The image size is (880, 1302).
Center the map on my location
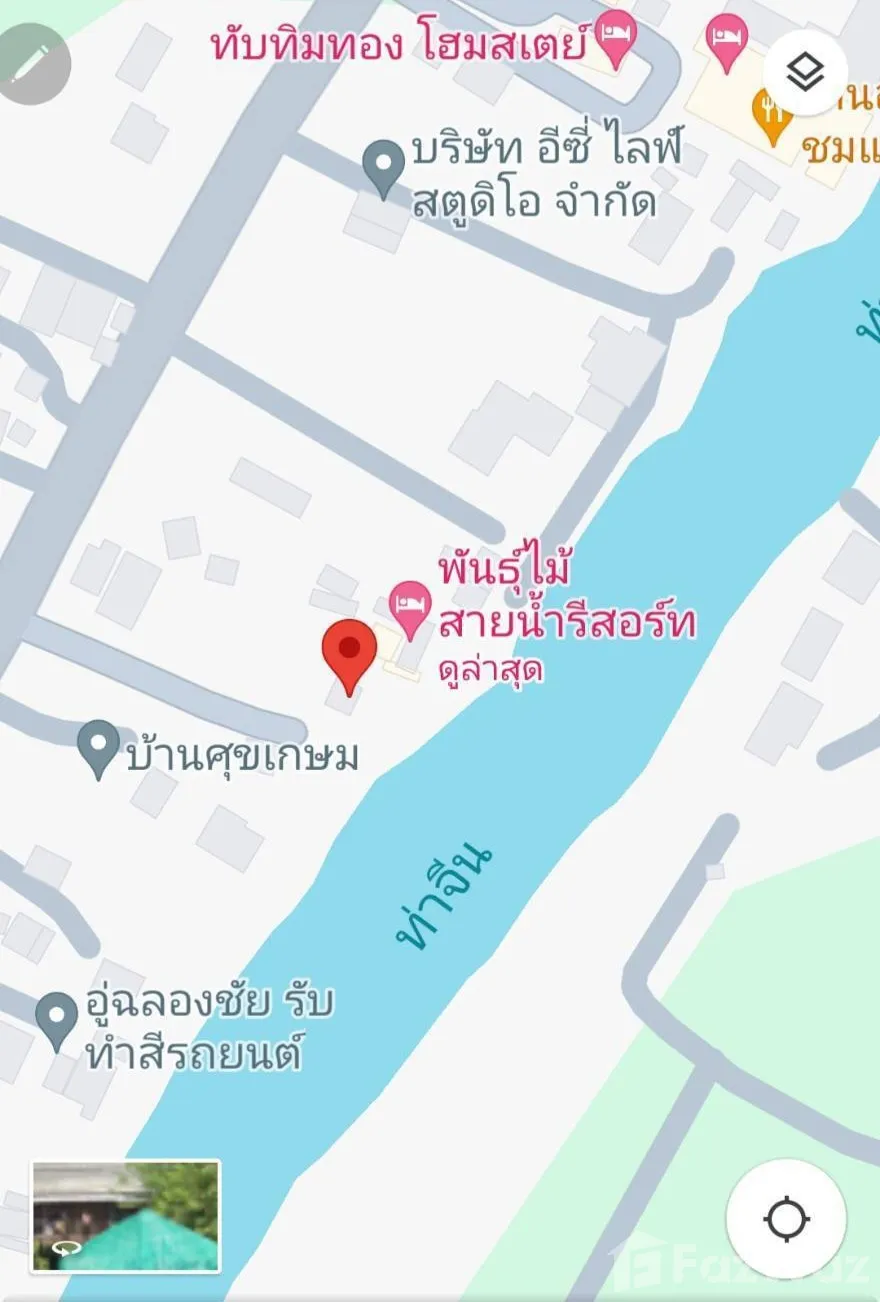(x=786, y=1218)
